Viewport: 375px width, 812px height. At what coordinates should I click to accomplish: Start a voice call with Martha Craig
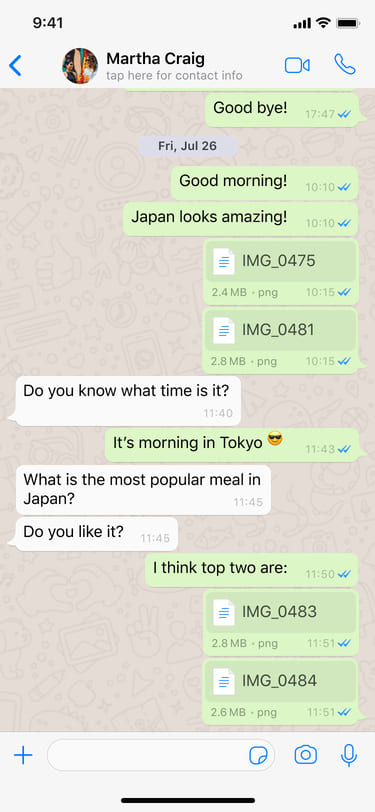click(x=345, y=65)
